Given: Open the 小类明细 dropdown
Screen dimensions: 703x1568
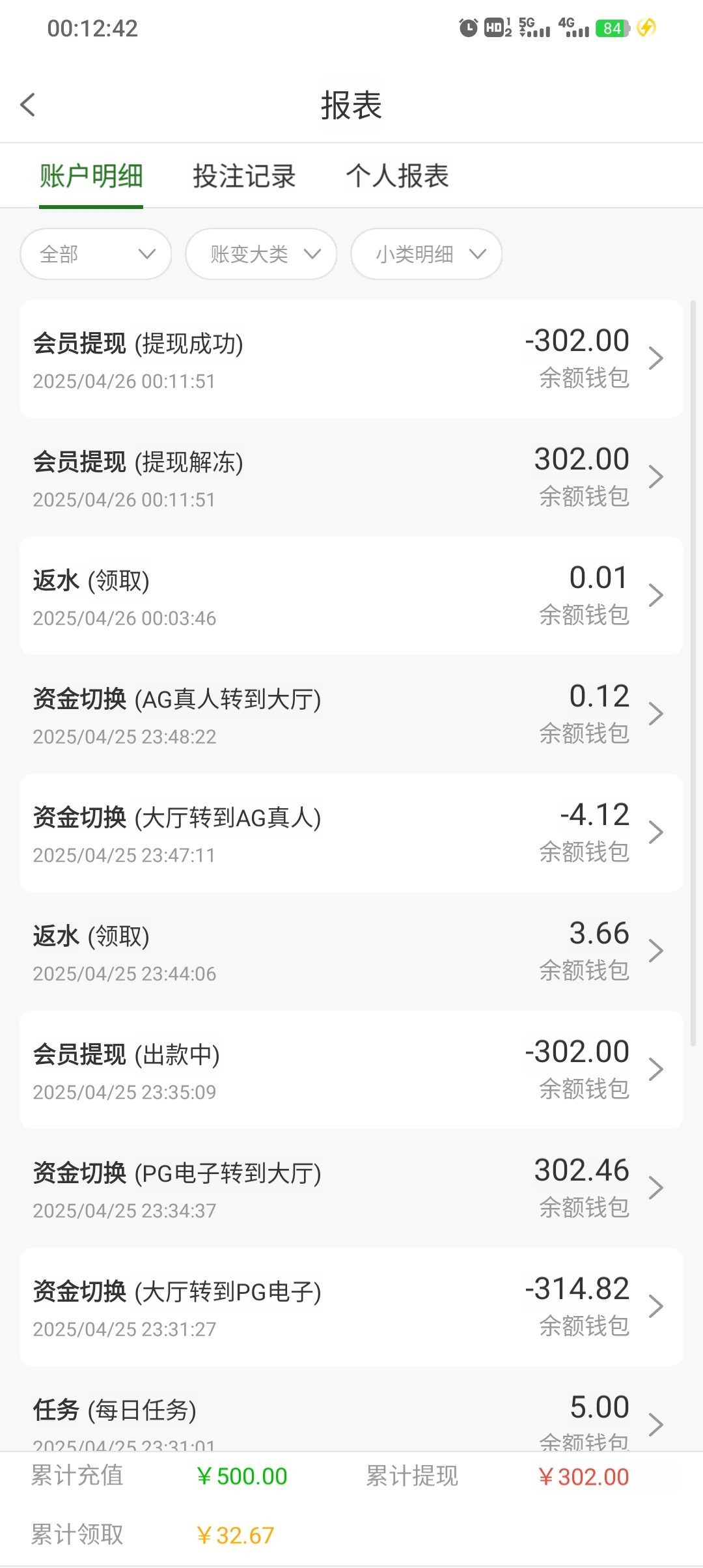Looking at the screenshot, I should pyautogui.click(x=426, y=254).
